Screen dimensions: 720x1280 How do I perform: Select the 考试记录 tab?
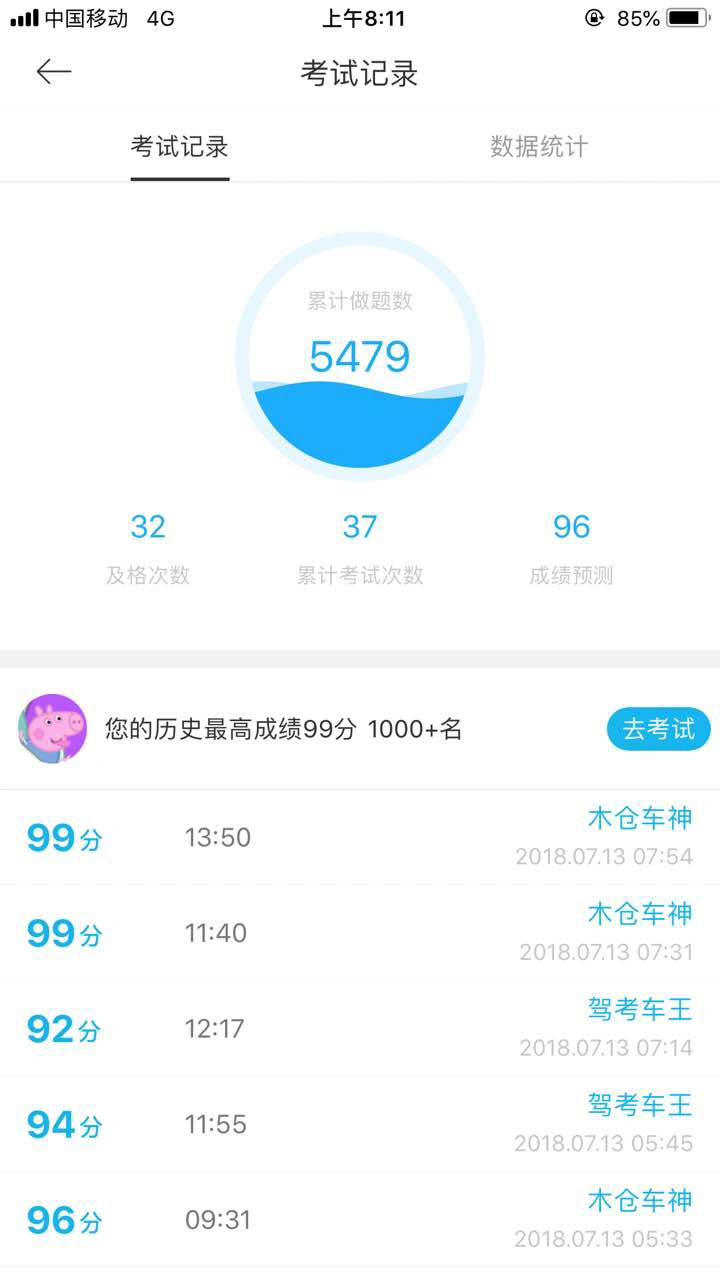(x=180, y=147)
